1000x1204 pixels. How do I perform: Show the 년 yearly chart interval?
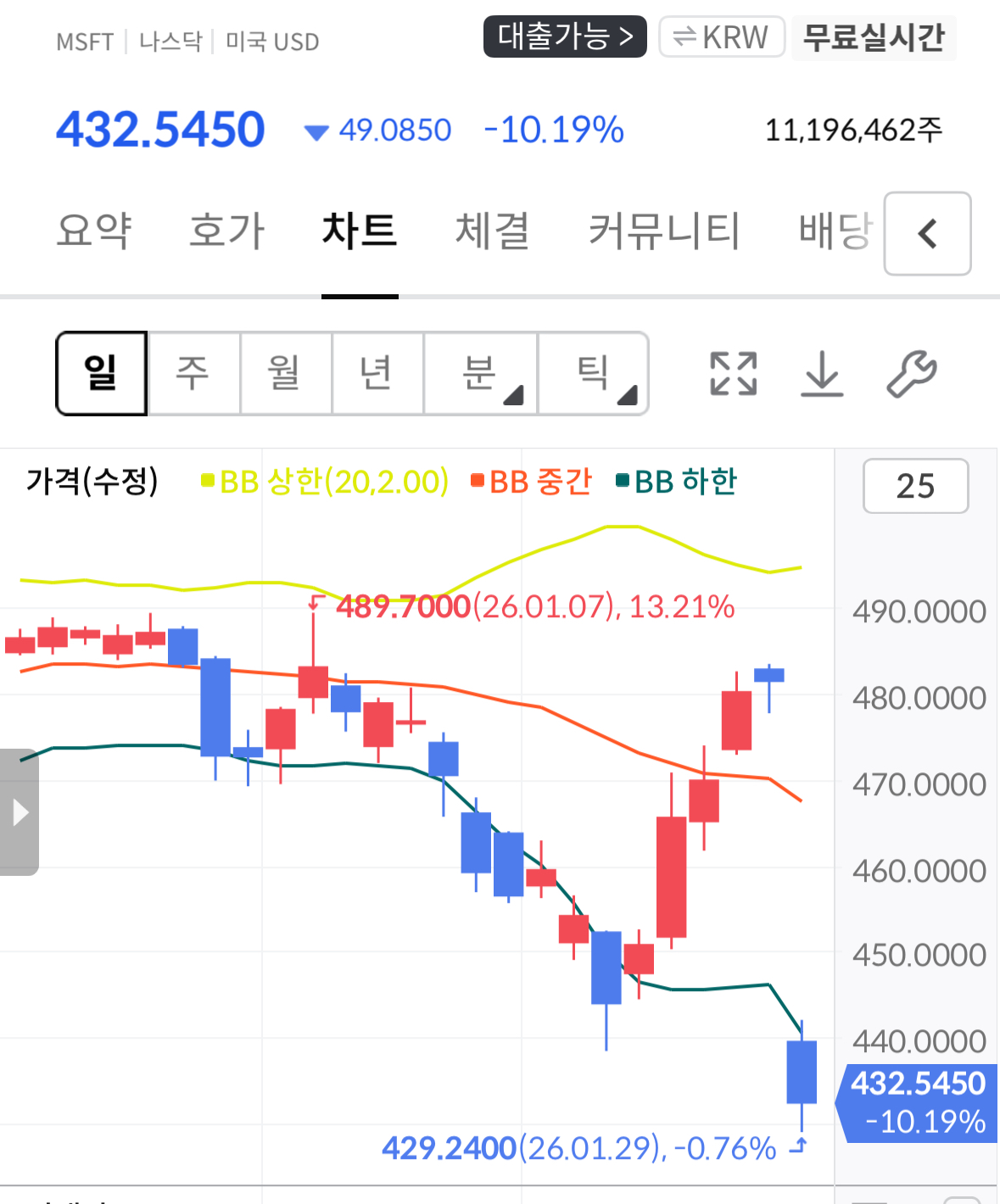[x=377, y=373]
